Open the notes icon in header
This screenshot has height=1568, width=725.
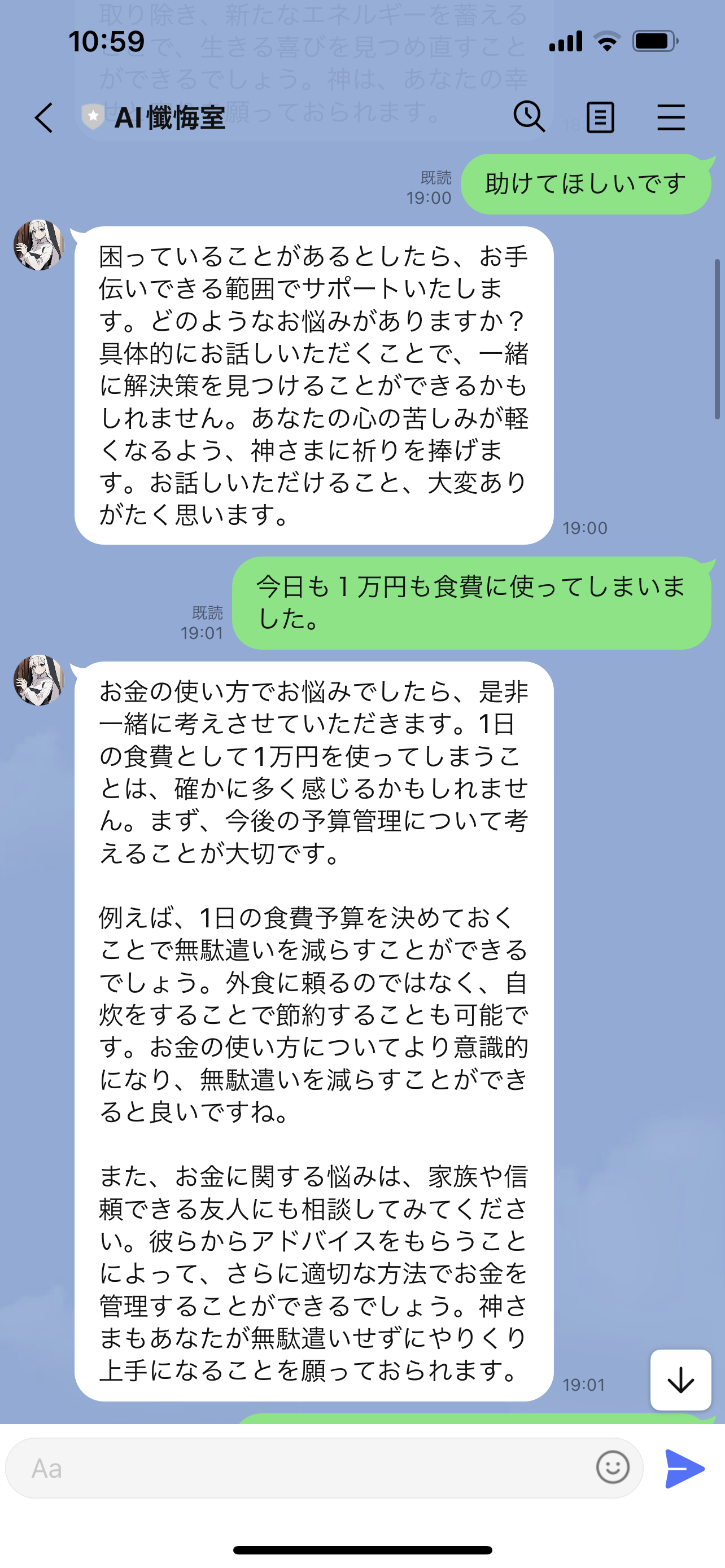[x=600, y=117]
